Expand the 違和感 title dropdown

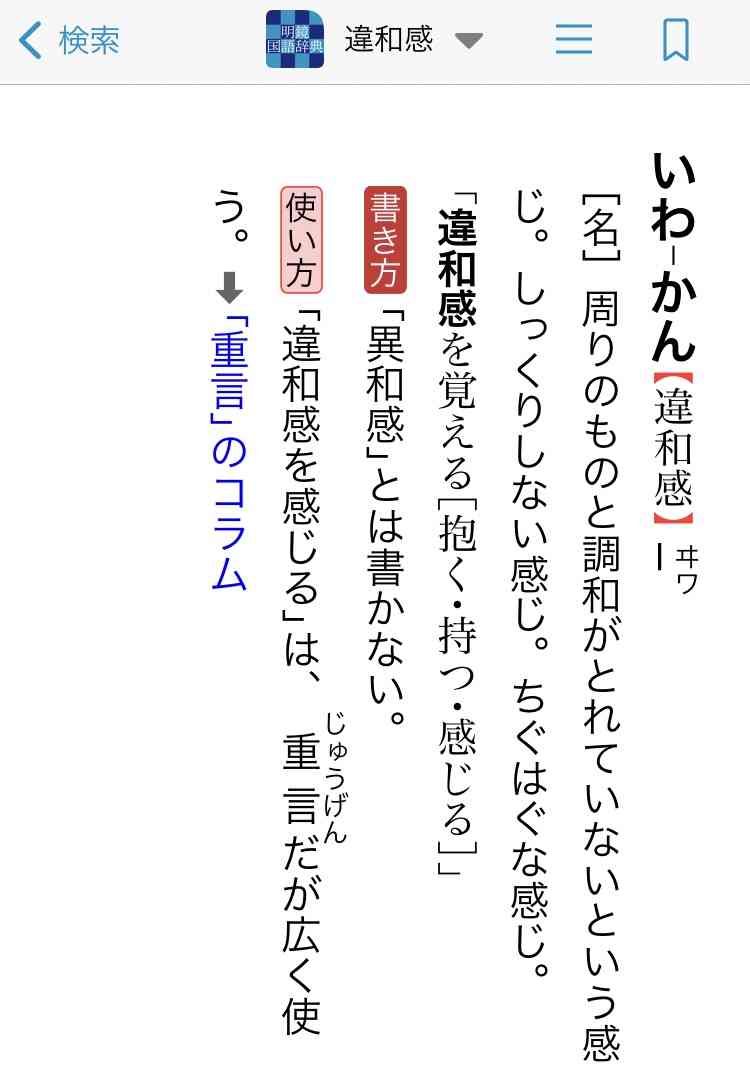468,41
